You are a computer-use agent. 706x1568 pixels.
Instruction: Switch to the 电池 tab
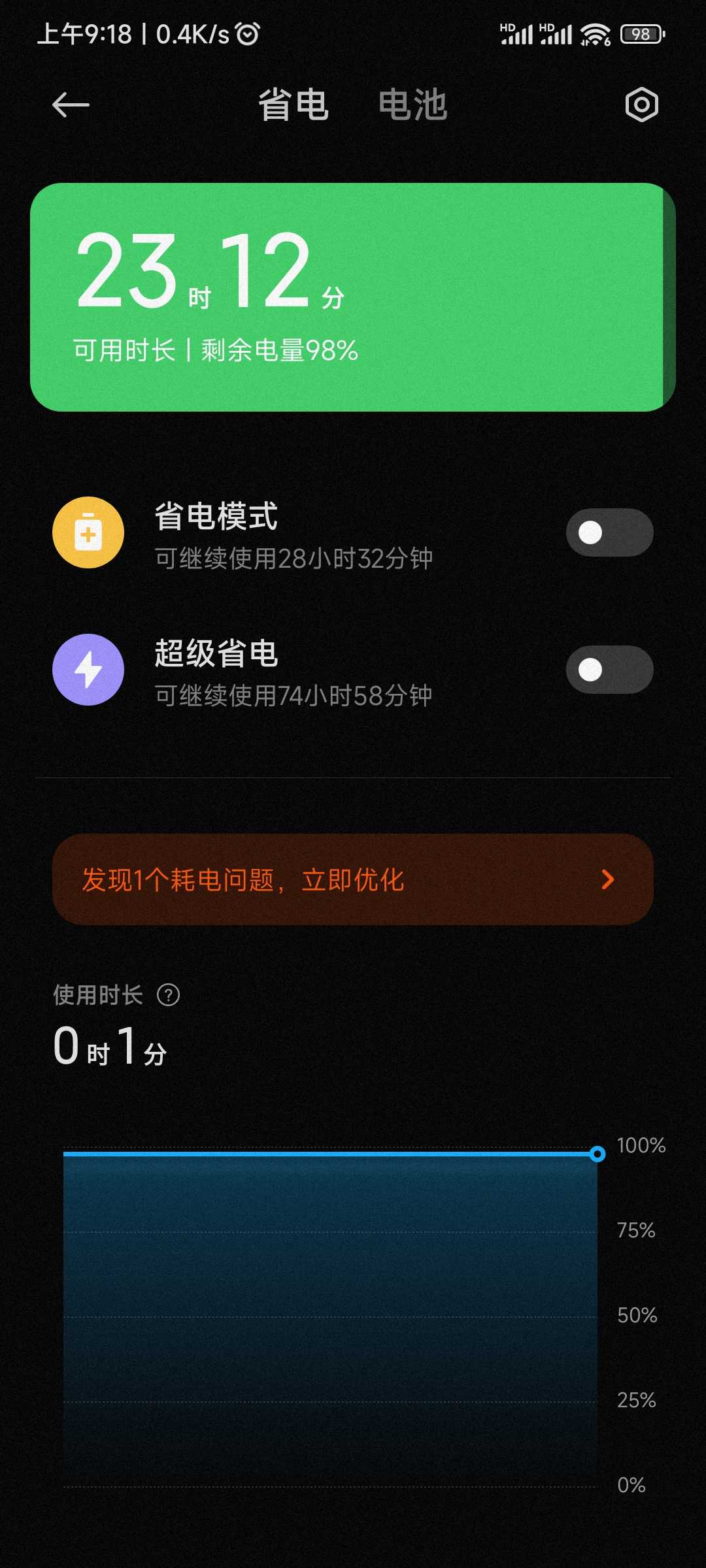(412, 105)
